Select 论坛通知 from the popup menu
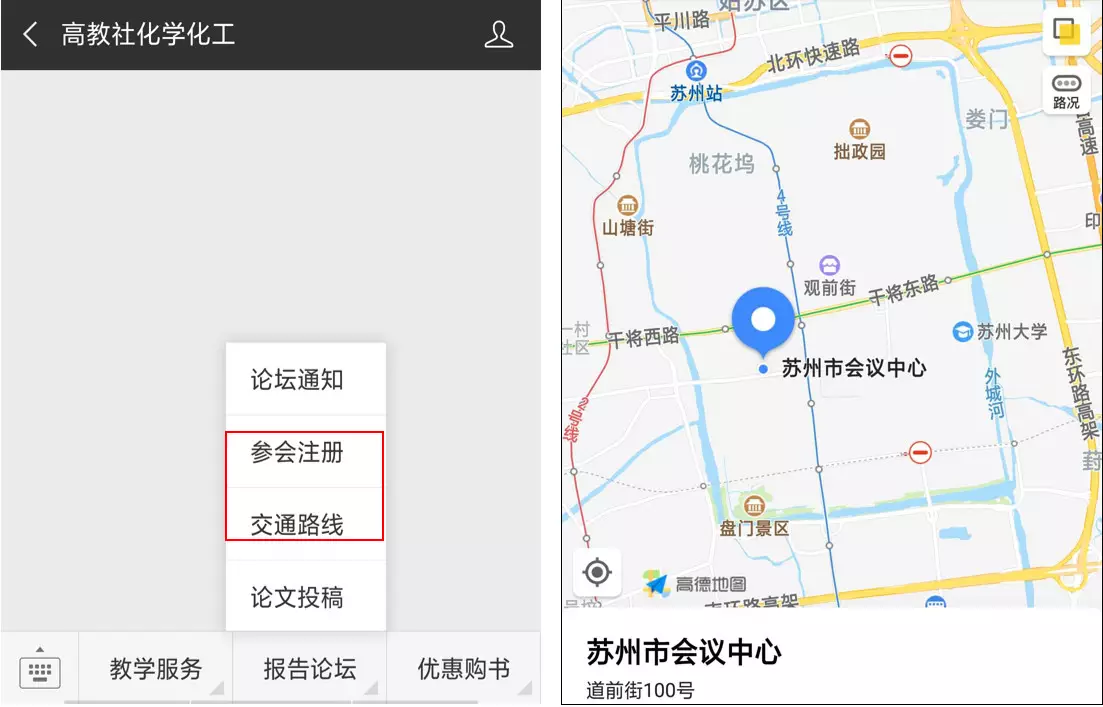The image size is (1103, 707). [x=297, y=380]
